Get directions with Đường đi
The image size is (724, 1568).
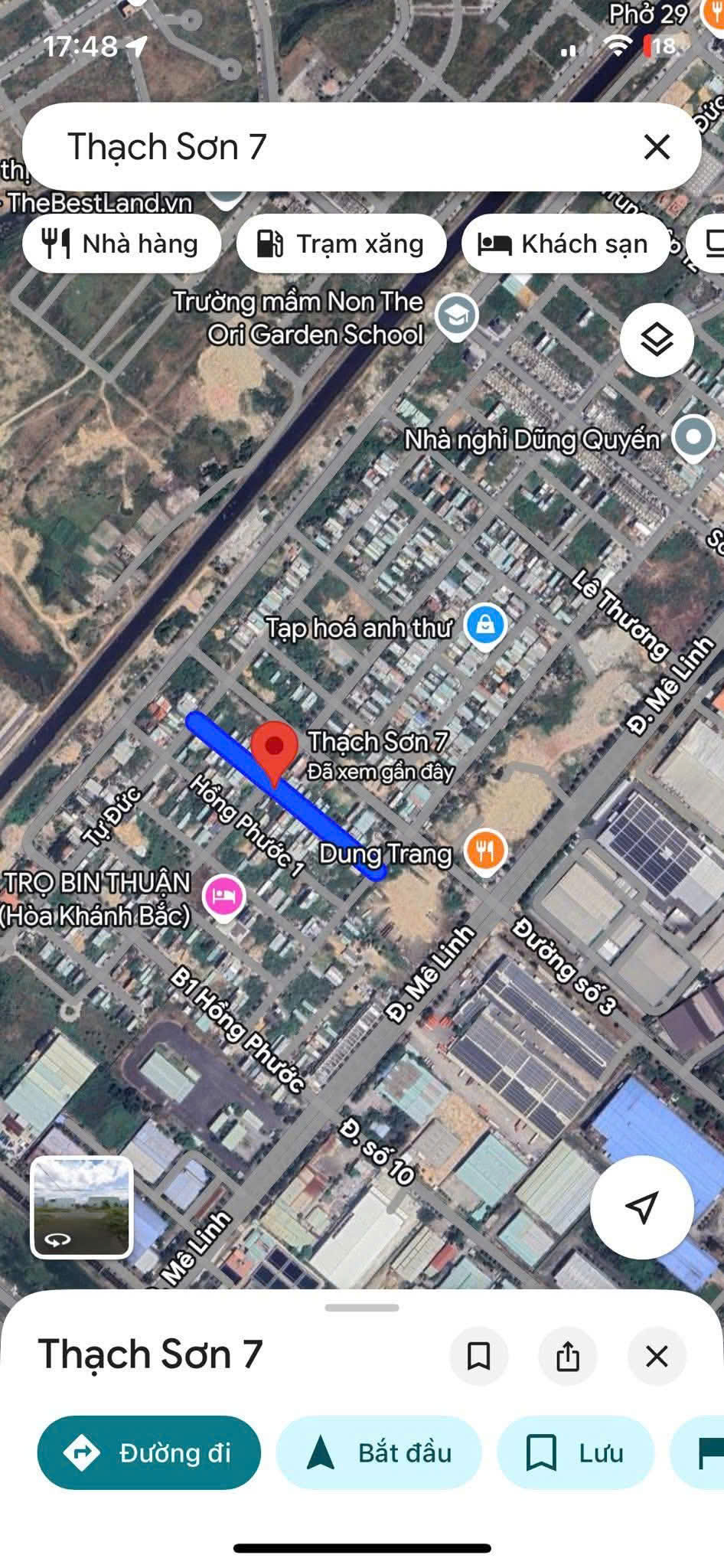pos(149,1452)
